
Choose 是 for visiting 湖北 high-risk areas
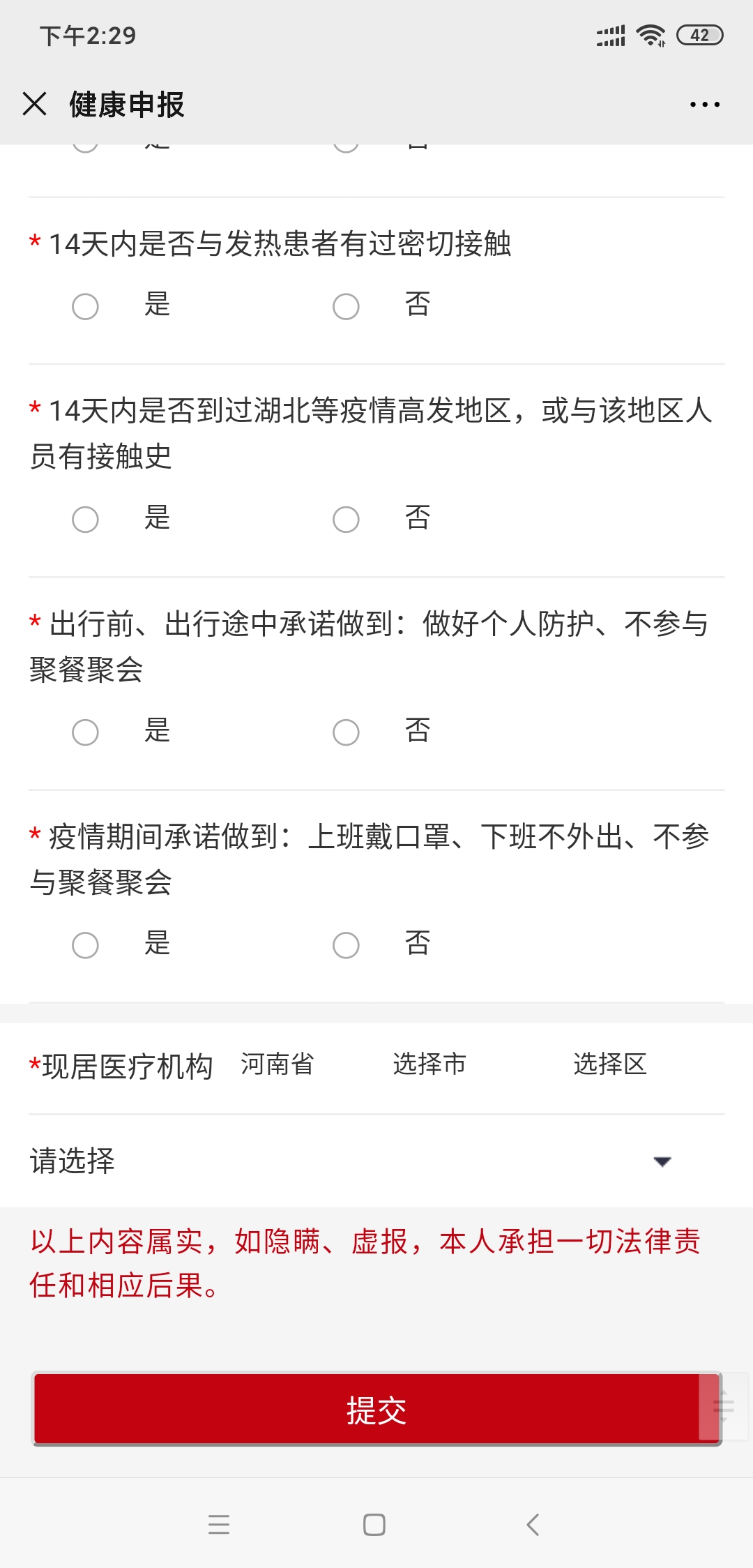click(x=86, y=519)
